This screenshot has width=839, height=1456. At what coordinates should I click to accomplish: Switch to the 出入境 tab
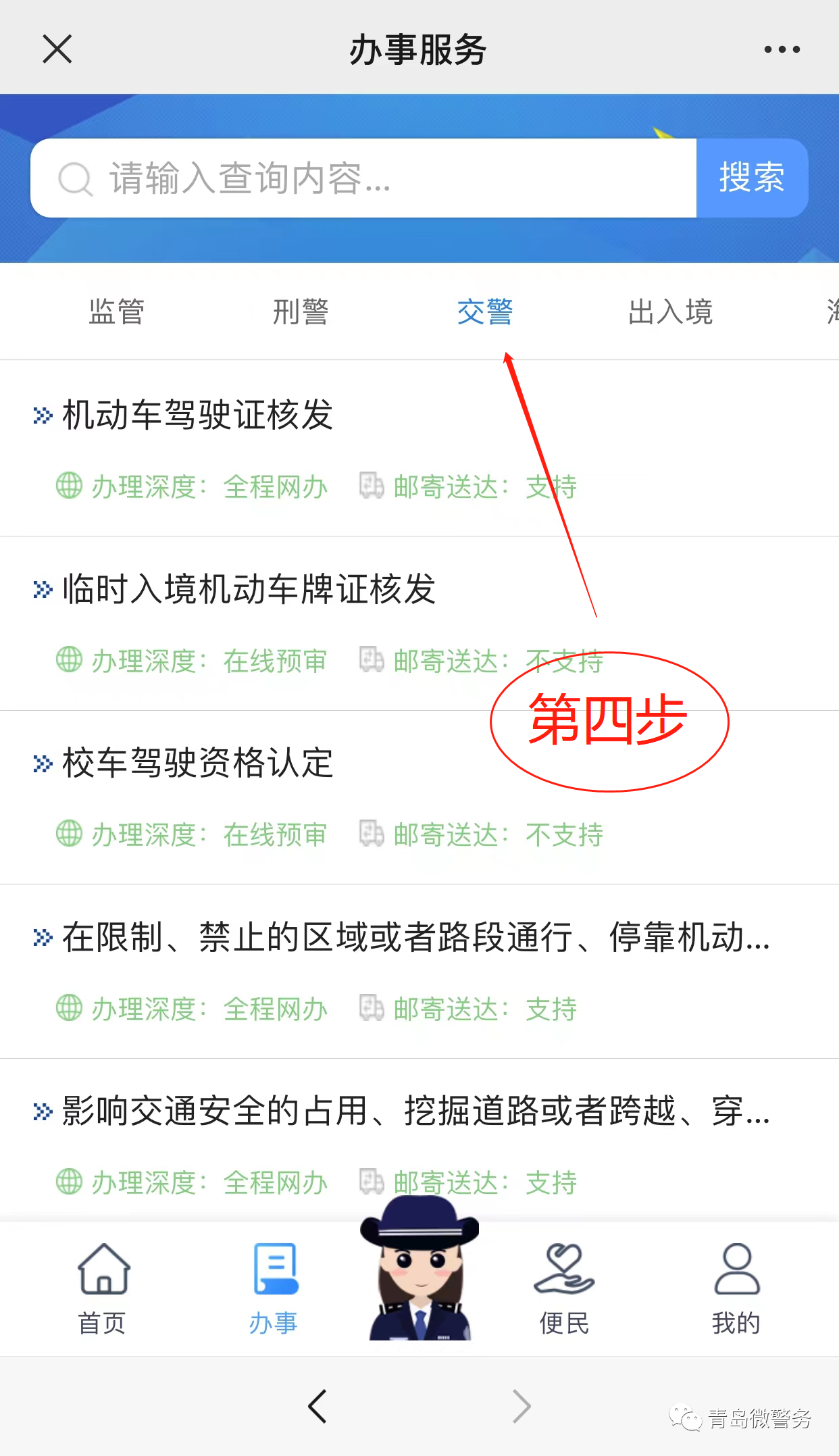click(x=670, y=312)
